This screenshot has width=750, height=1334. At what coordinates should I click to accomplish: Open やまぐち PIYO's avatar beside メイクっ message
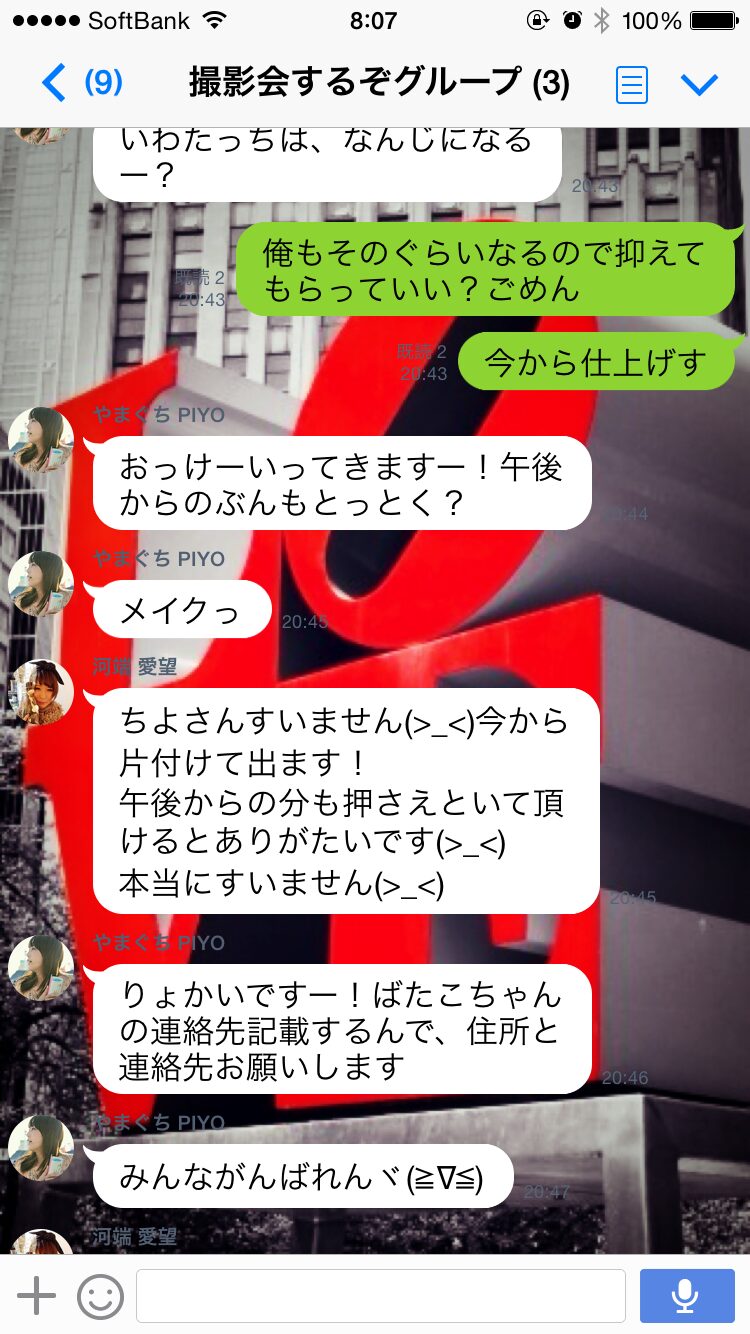(x=41, y=583)
